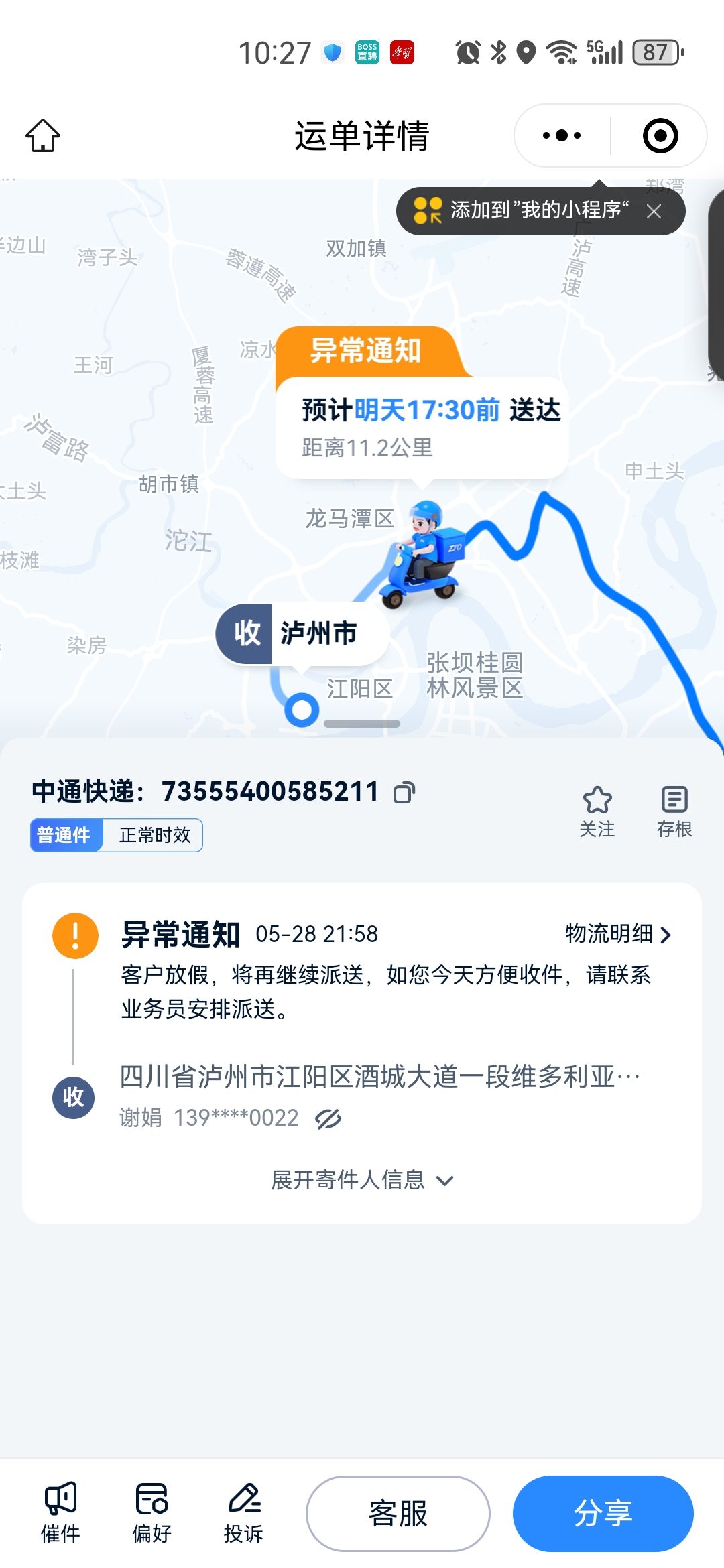This screenshot has height=1568, width=724.
Task: Contact 客服 customer service
Action: (x=398, y=1513)
